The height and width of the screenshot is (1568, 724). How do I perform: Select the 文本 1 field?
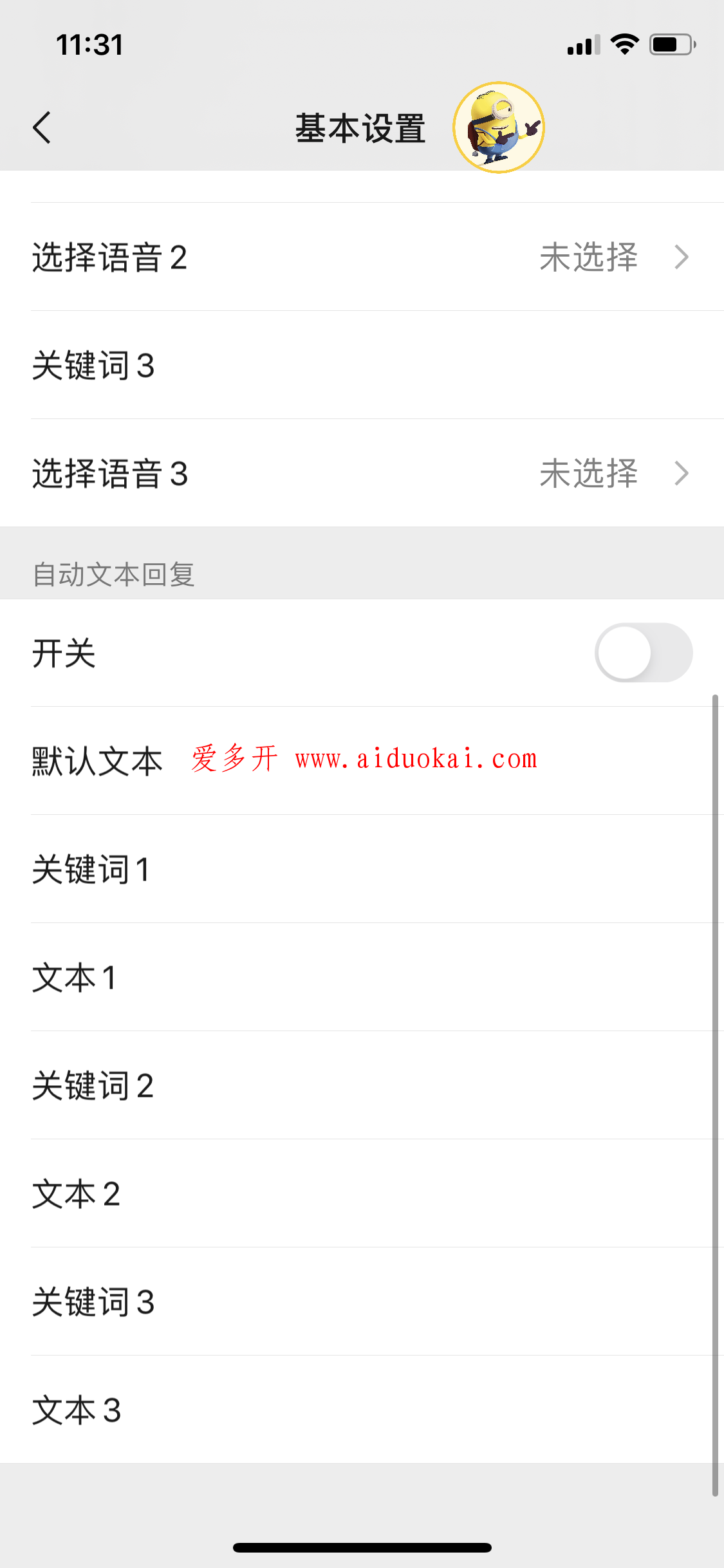362,977
